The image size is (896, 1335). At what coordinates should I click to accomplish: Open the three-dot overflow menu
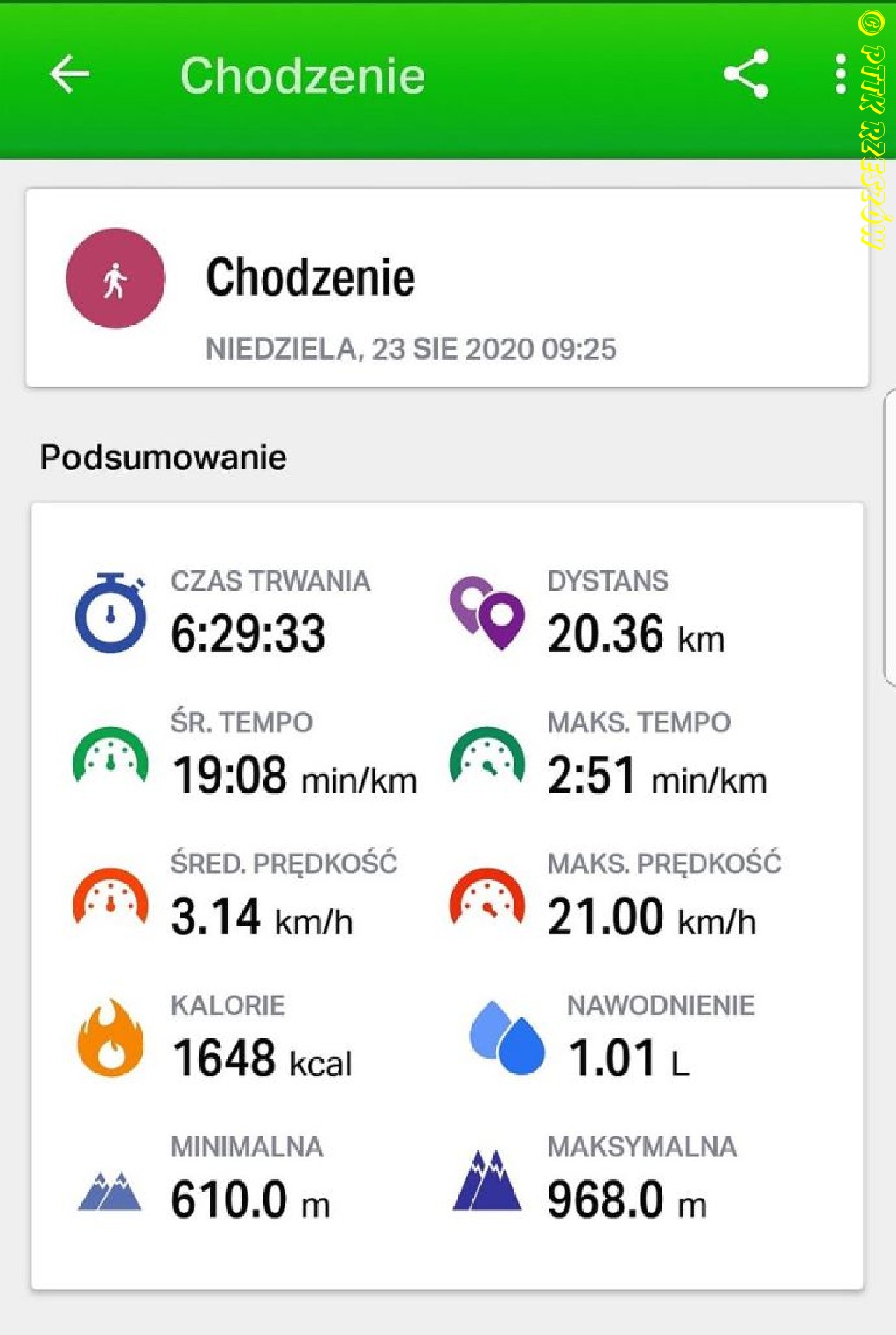click(x=840, y=74)
